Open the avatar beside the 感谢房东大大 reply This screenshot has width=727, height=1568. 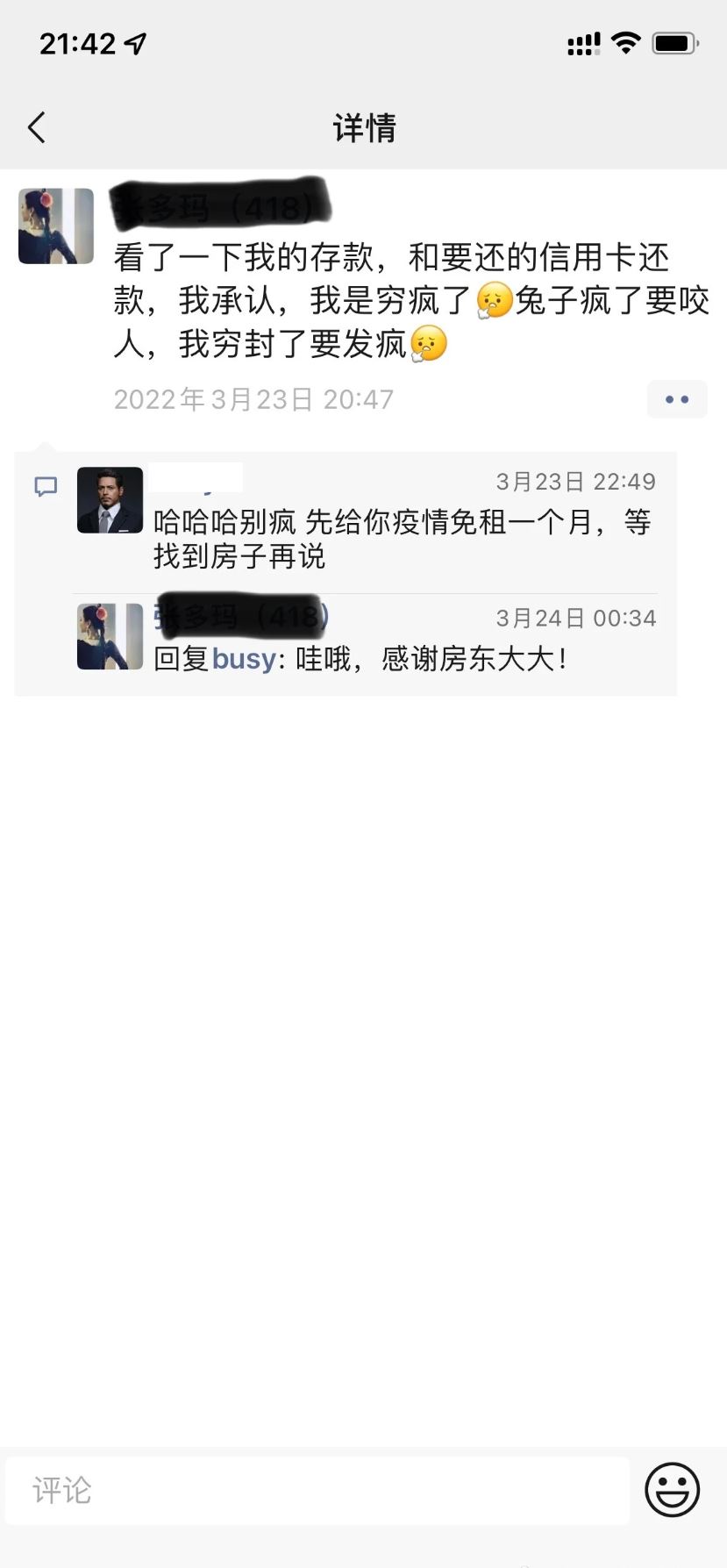point(110,637)
